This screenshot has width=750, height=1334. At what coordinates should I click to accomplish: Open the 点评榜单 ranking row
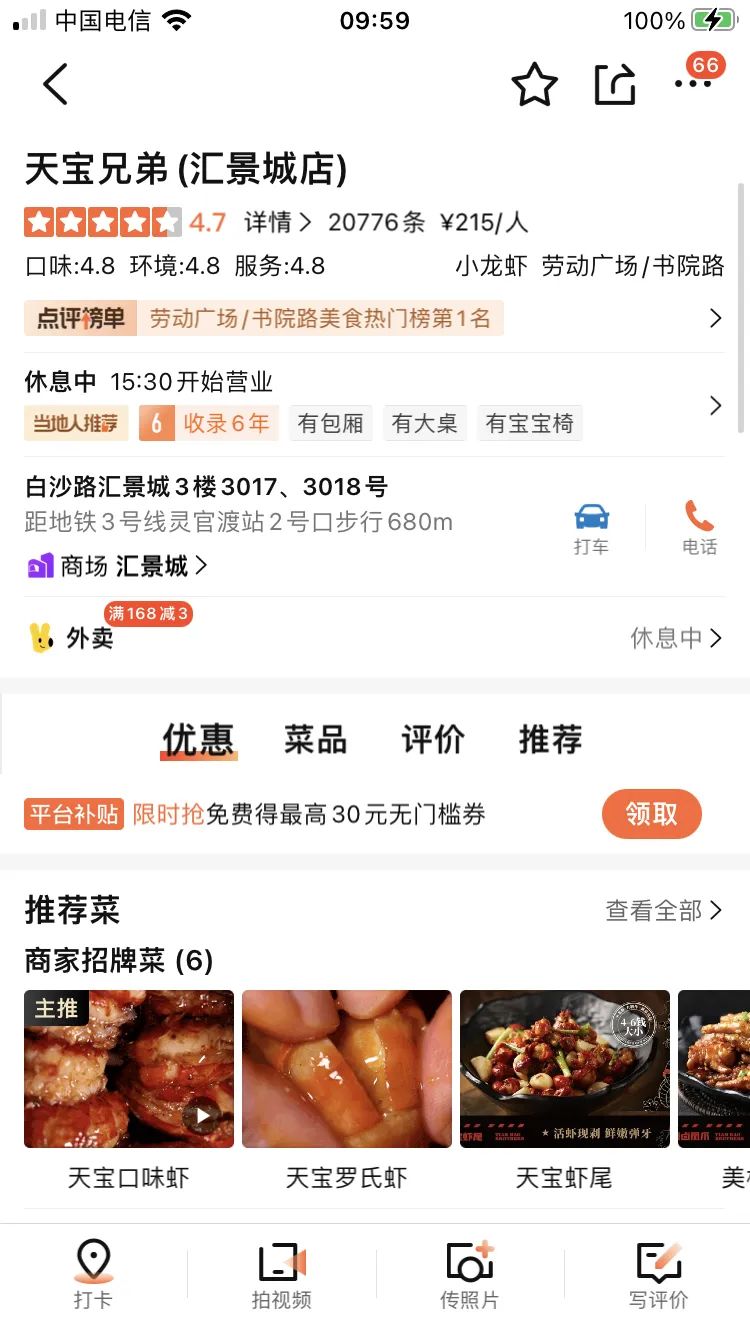click(x=374, y=319)
